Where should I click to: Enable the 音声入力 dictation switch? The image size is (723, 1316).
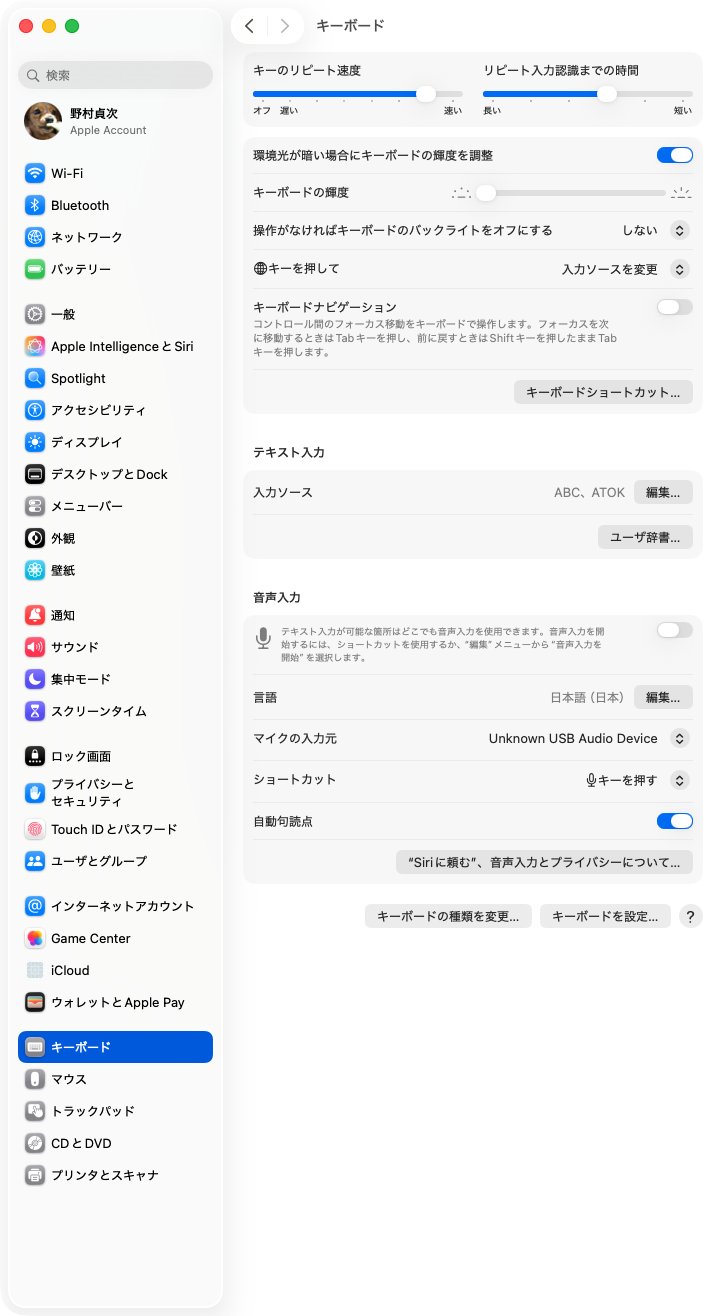(x=674, y=630)
